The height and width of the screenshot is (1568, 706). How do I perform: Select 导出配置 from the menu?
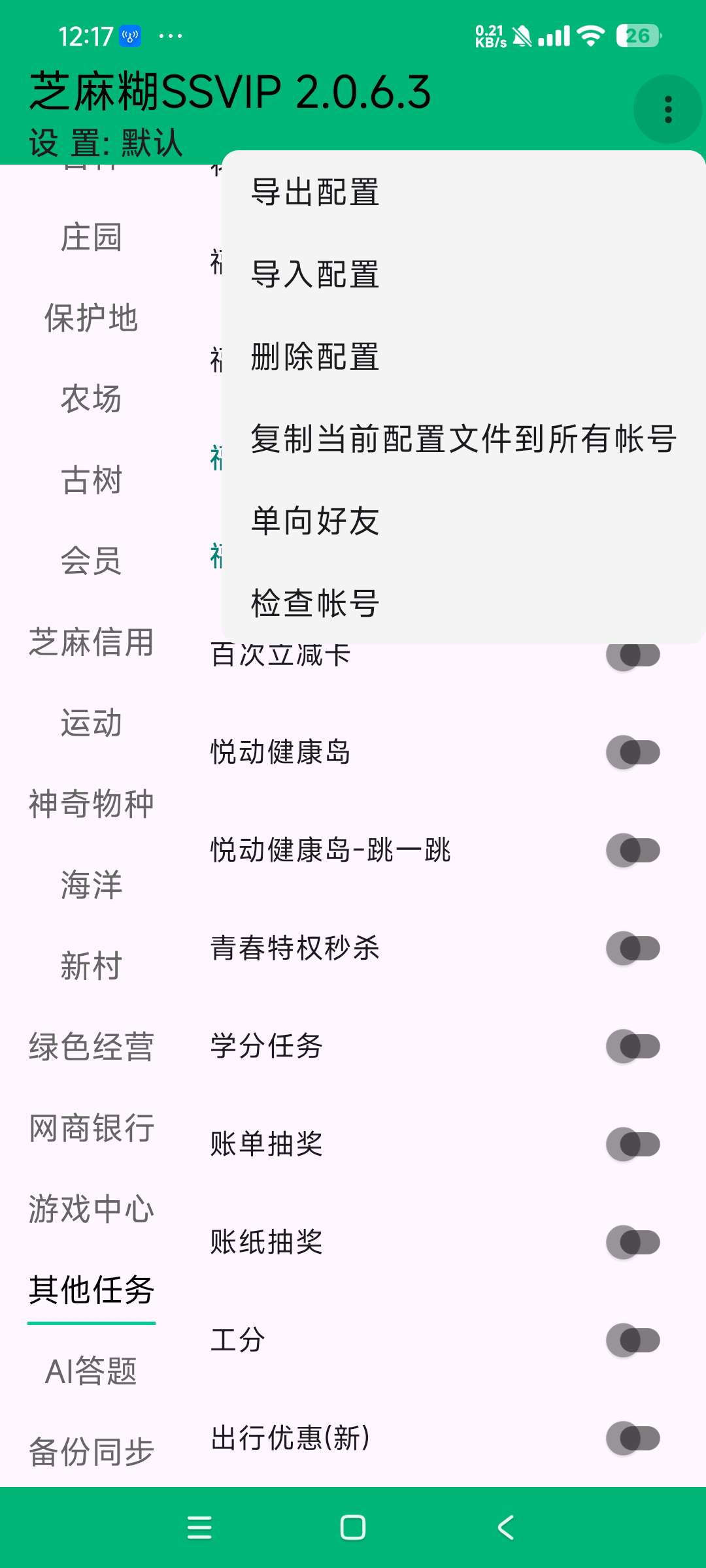pos(315,193)
